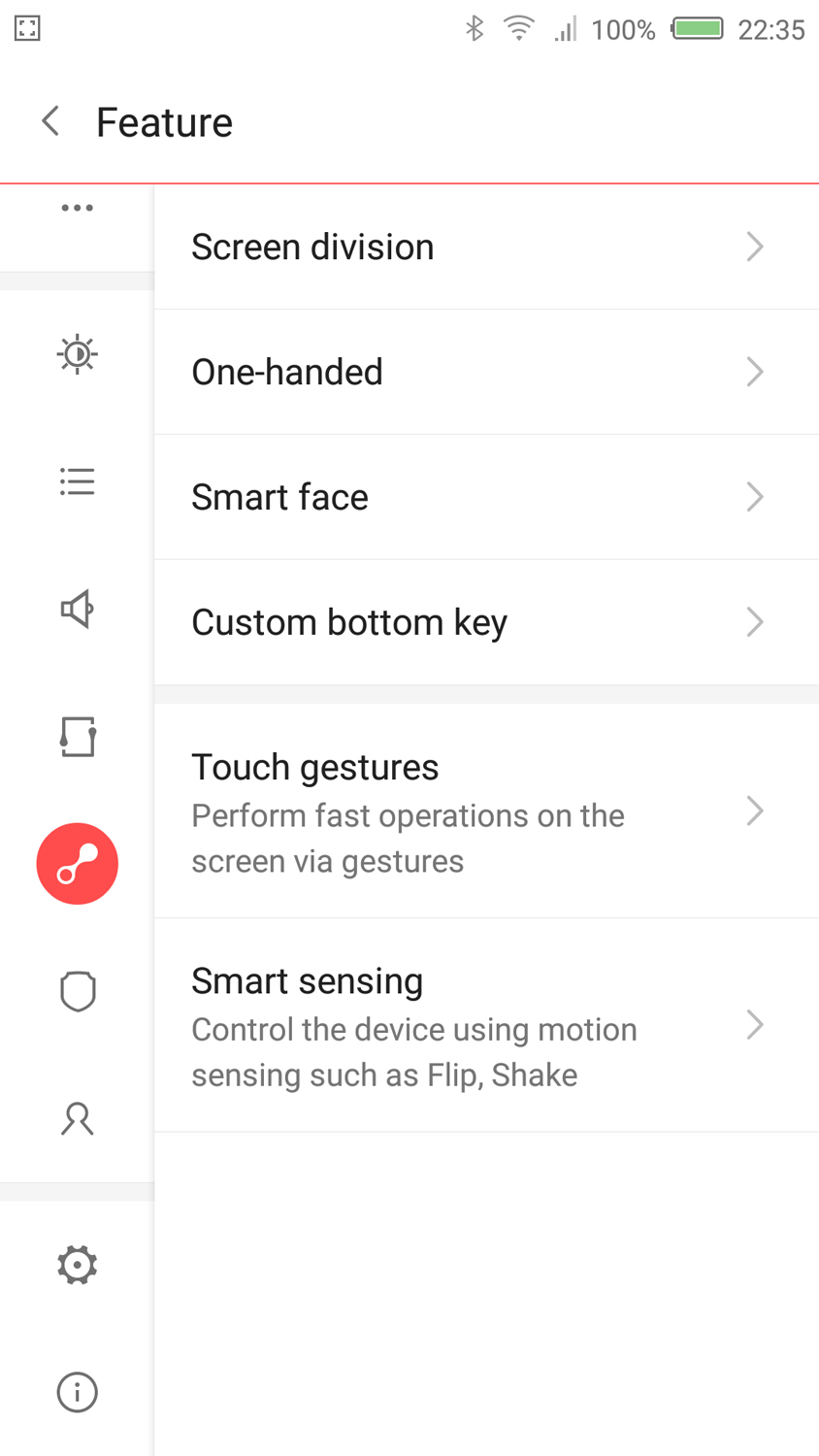
Task: Open the about info category
Action: click(77, 1392)
